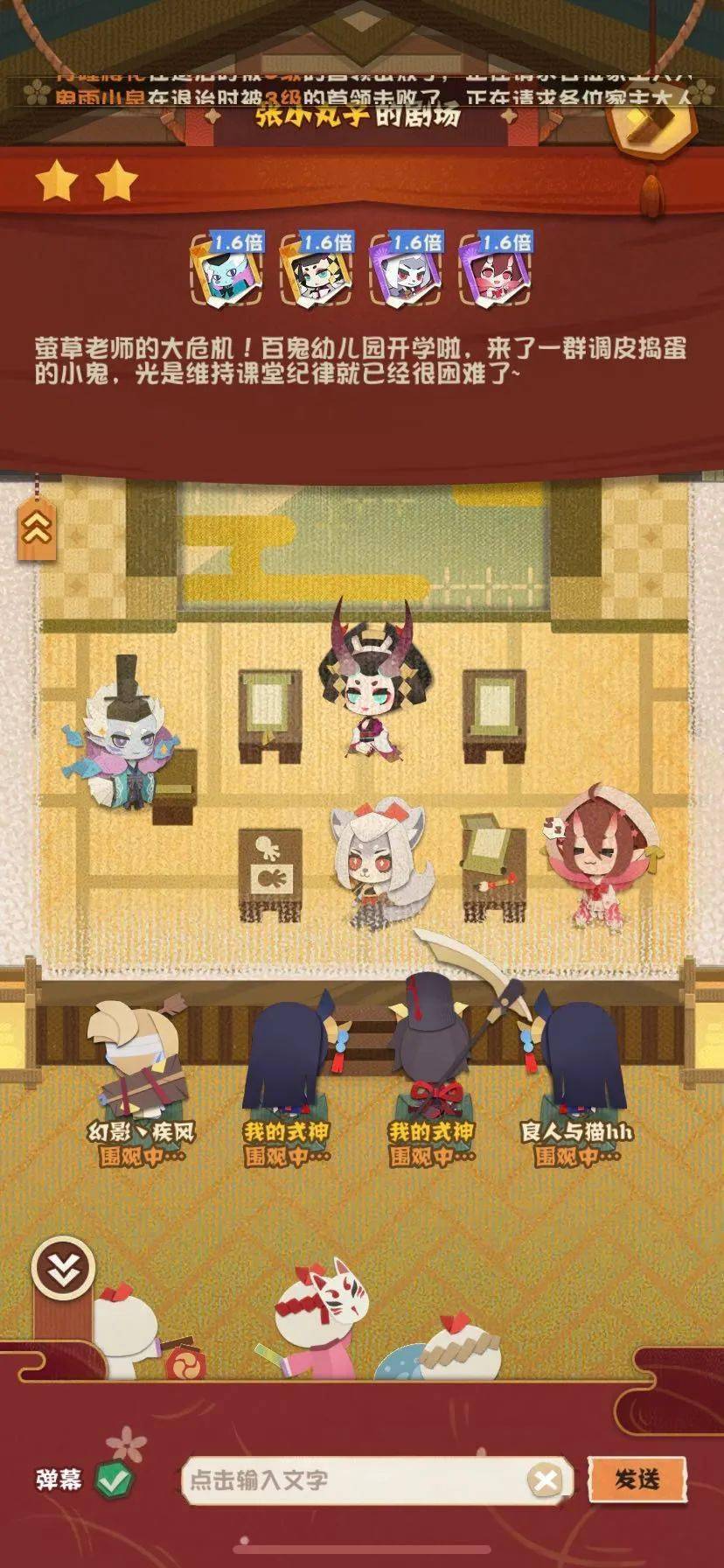Toggle the 弹幕 checkbox
The image size is (724, 1568).
click(x=115, y=1480)
